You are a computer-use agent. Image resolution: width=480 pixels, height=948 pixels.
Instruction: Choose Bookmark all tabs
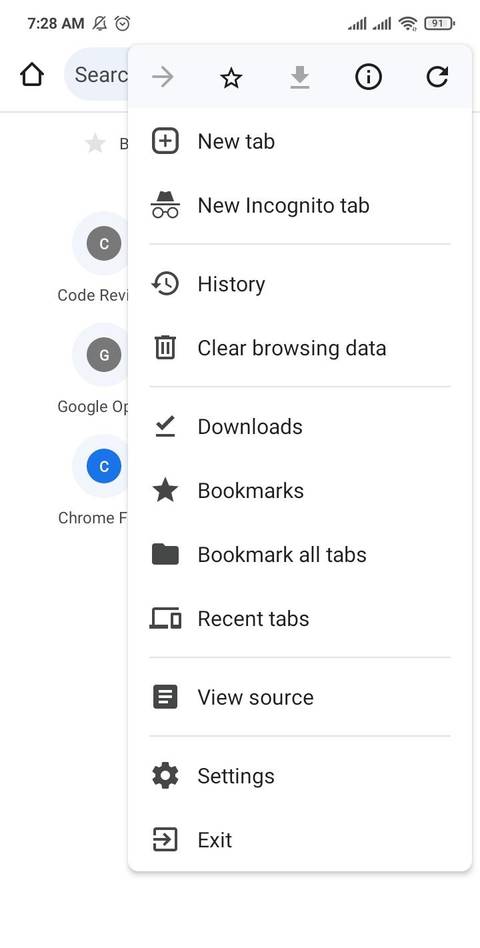click(300, 555)
